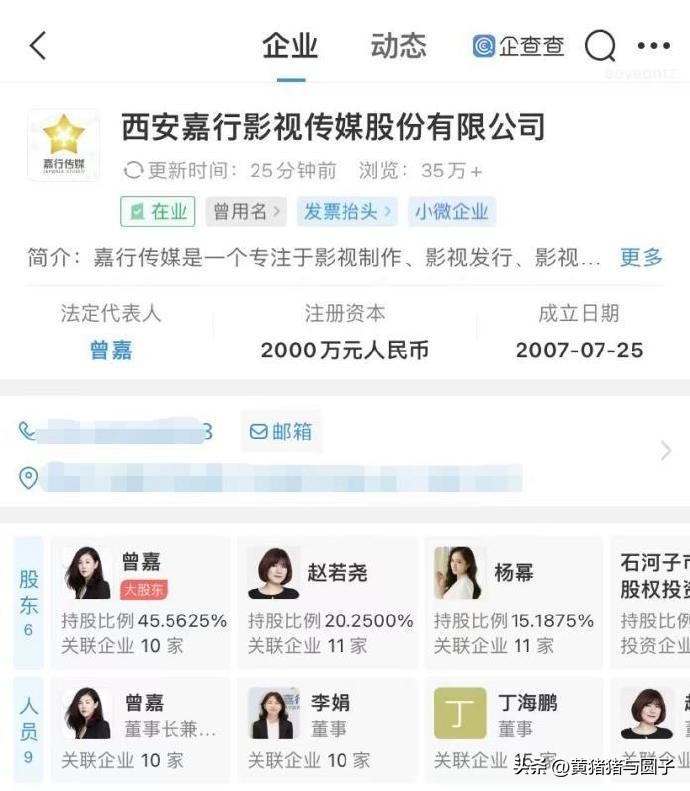Open shareholder card 杨幂
690x791 pixels.
[514, 602]
